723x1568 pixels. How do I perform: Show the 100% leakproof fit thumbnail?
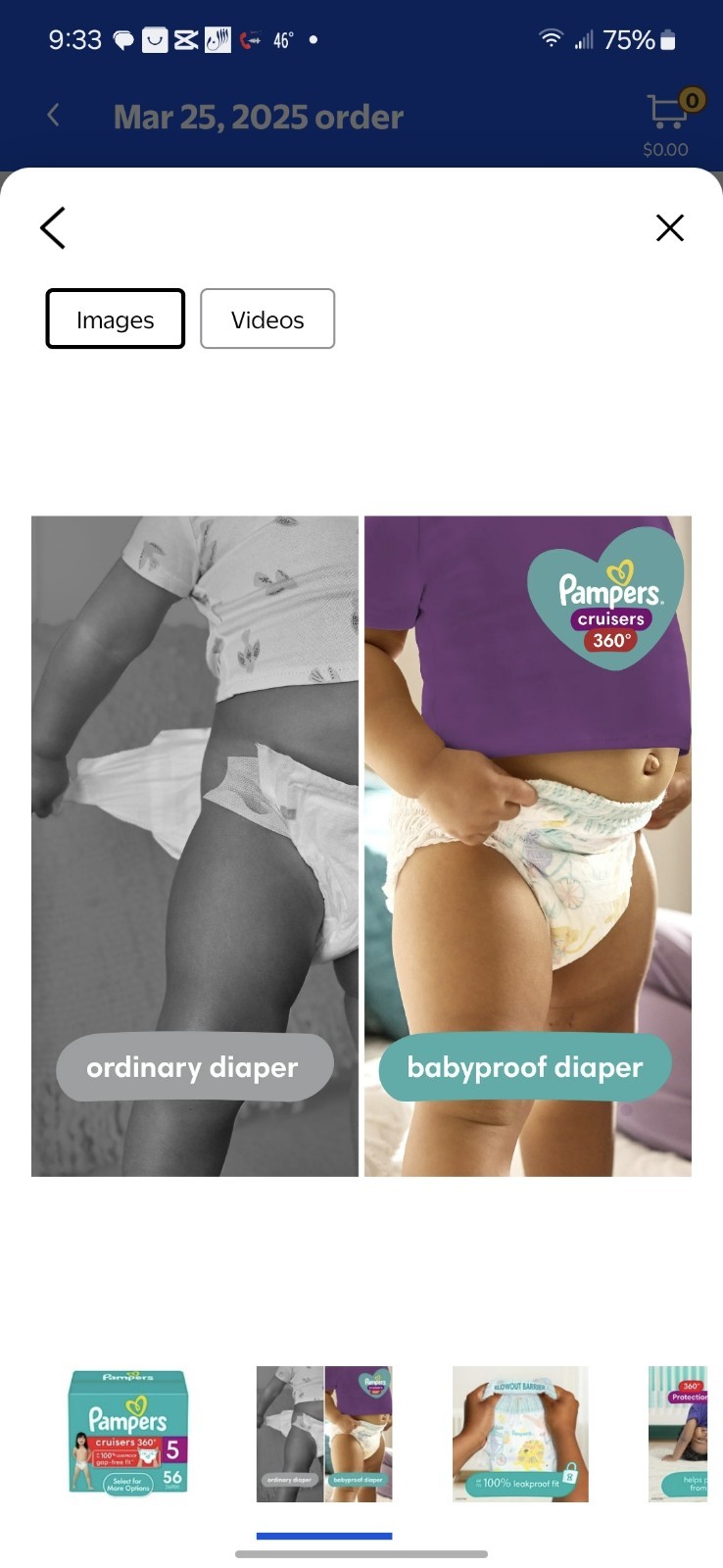click(x=520, y=1433)
